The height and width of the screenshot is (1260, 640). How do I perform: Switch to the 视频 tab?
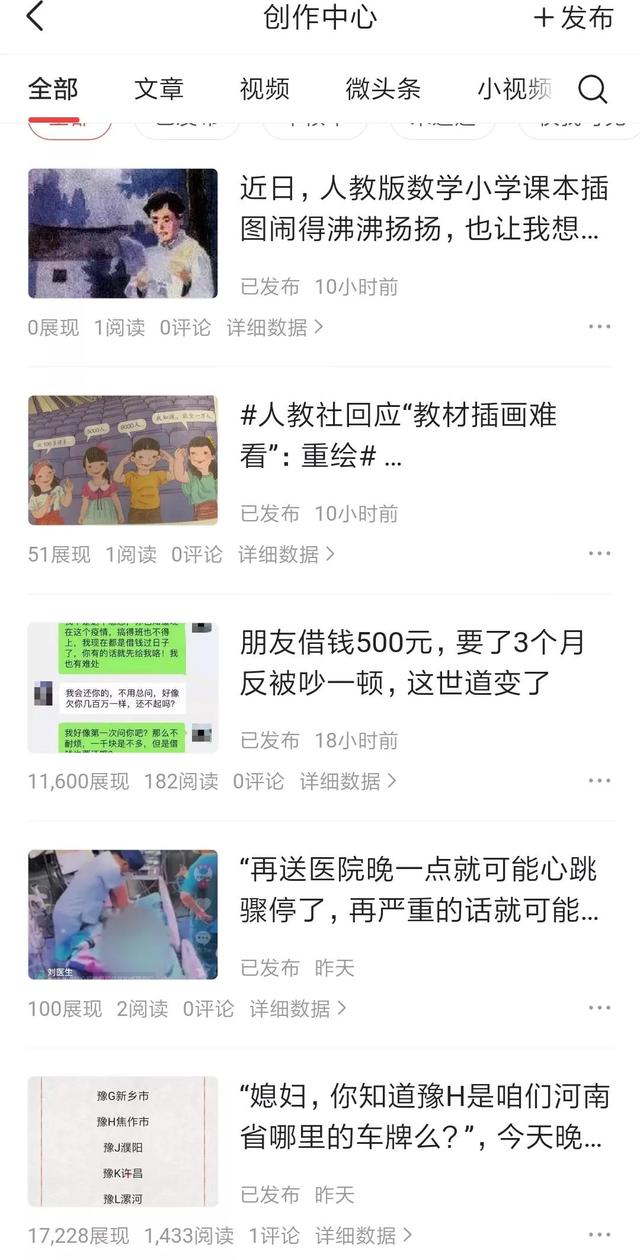264,89
